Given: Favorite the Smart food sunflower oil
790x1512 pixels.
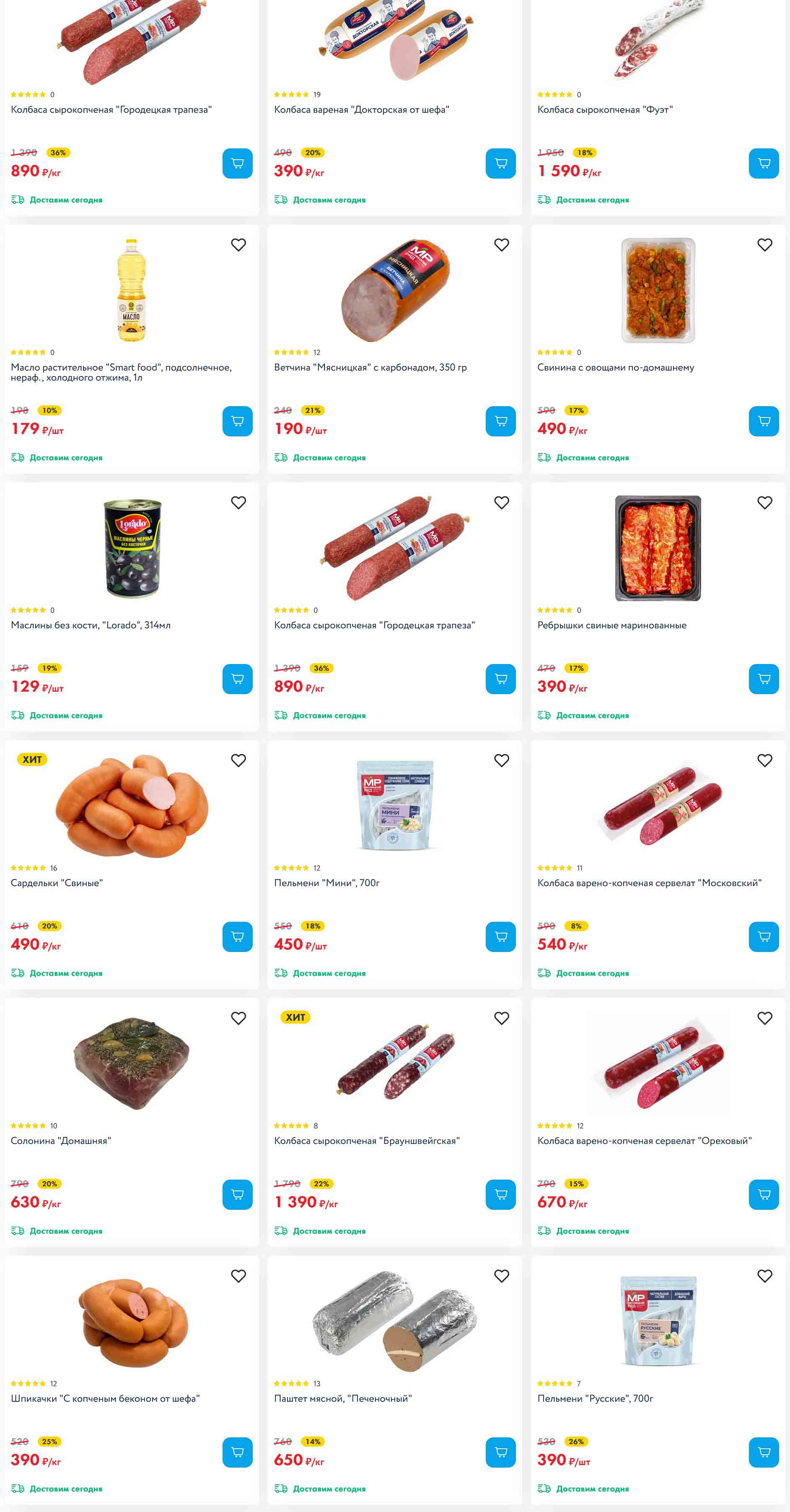Looking at the screenshot, I should pos(238,245).
